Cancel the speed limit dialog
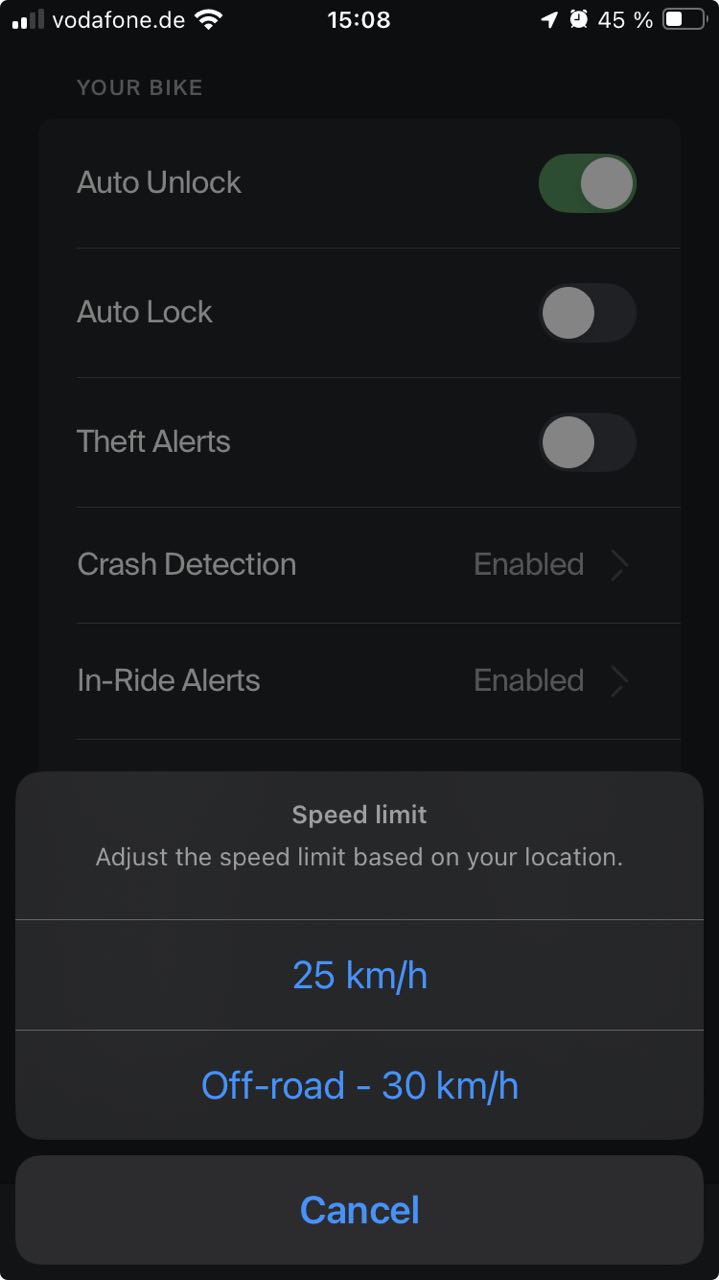This screenshot has height=1280, width=719. pyautogui.click(x=359, y=1210)
